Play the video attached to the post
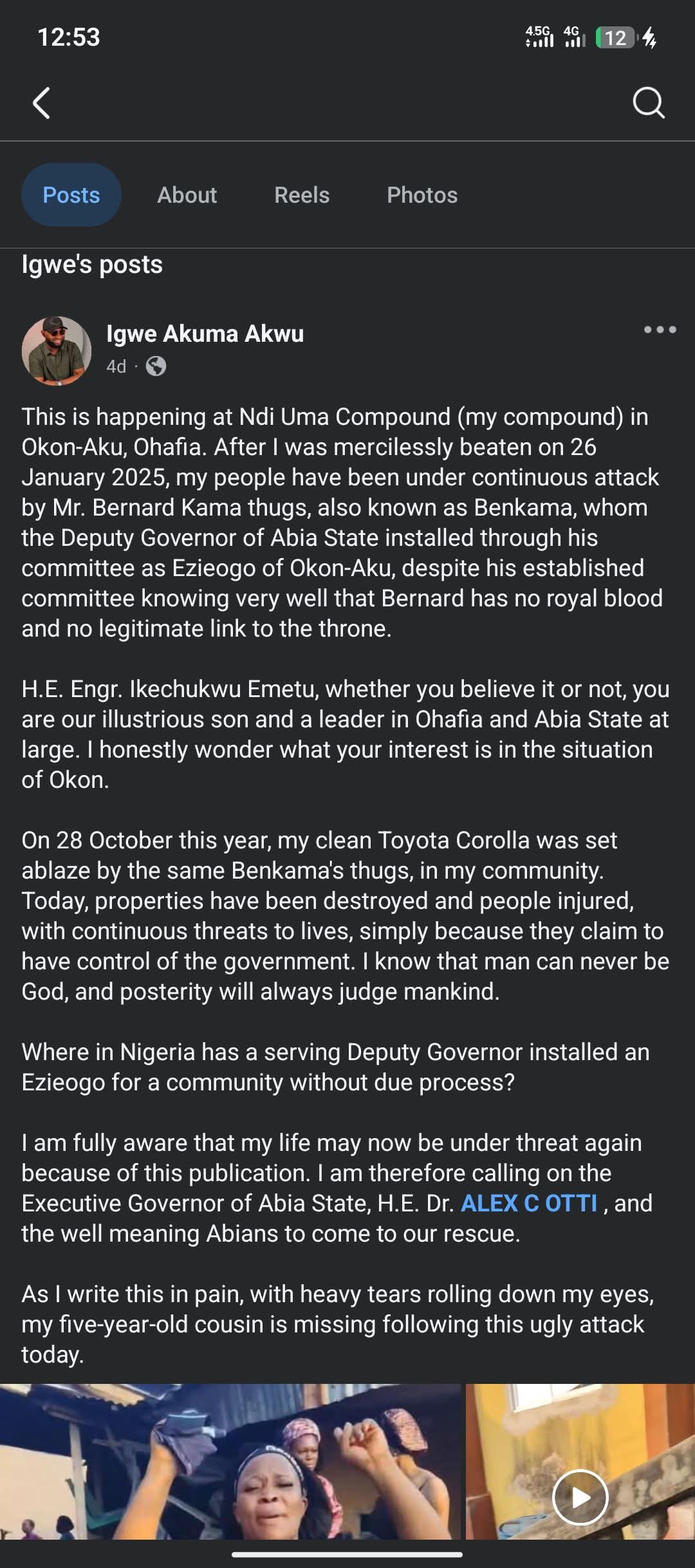Image resolution: width=695 pixels, height=1568 pixels. coord(580,1497)
